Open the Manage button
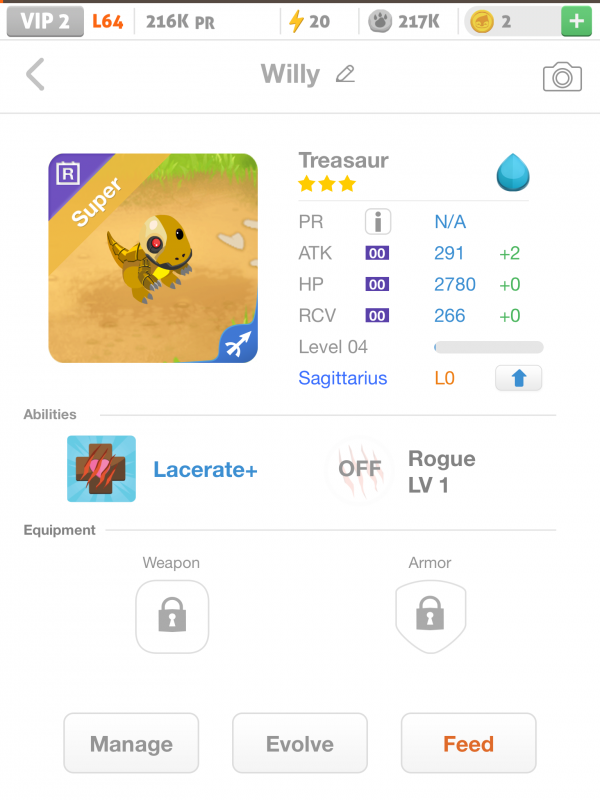The height and width of the screenshot is (800, 600). point(131,744)
